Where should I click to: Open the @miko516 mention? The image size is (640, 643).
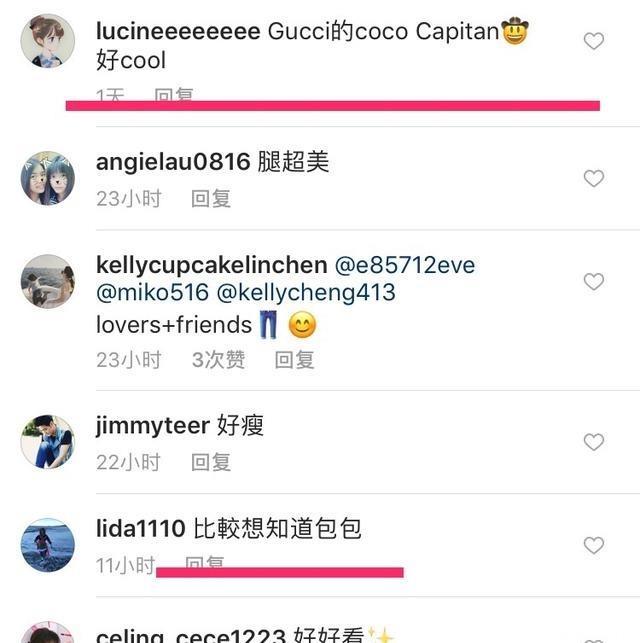pos(152,293)
